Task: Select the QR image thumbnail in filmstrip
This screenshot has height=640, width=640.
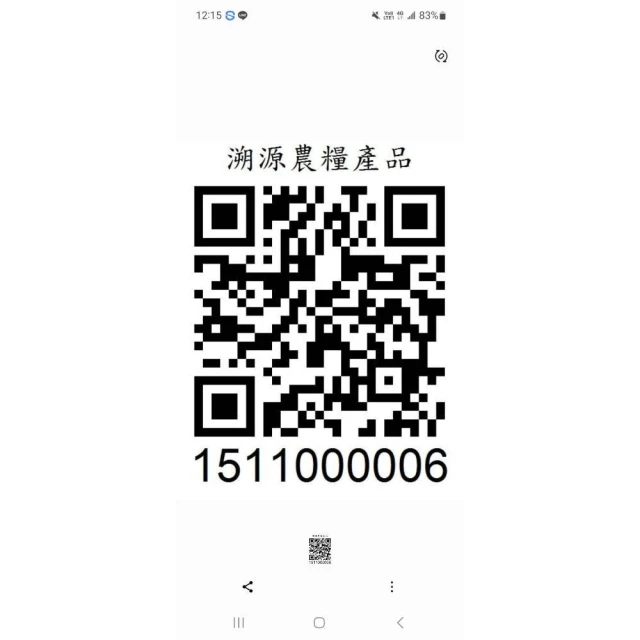Action: tap(319, 550)
